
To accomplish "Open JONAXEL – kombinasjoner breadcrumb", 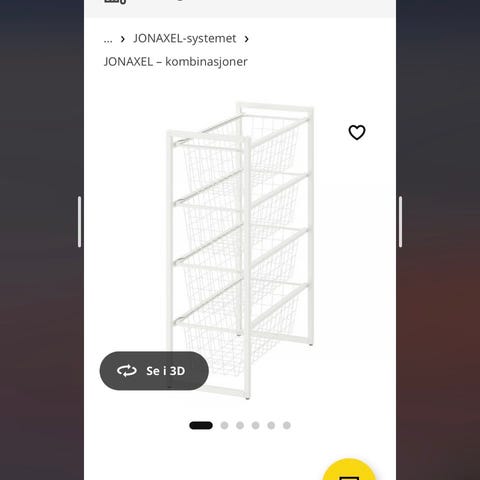I will tap(175, 62).
